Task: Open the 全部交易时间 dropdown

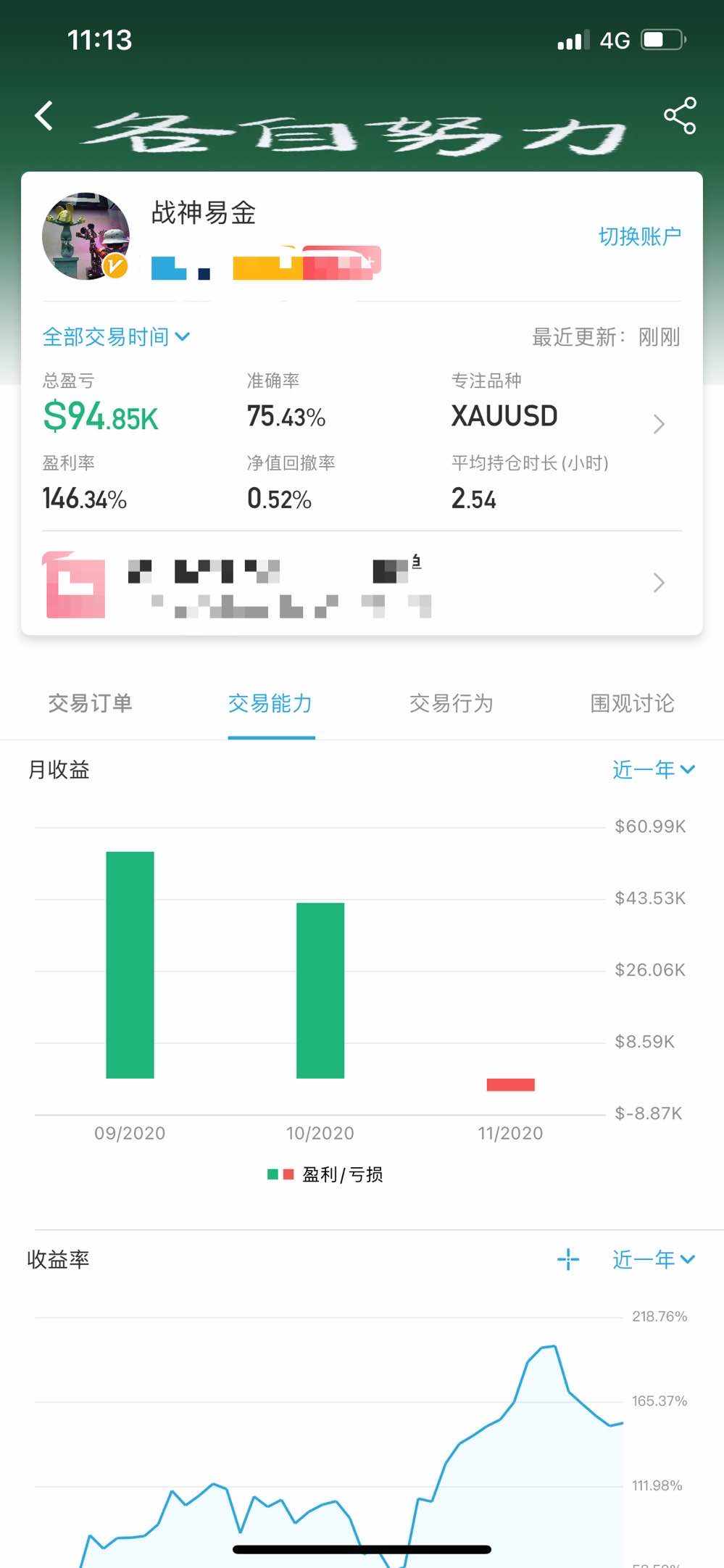Action: [116, 337]
